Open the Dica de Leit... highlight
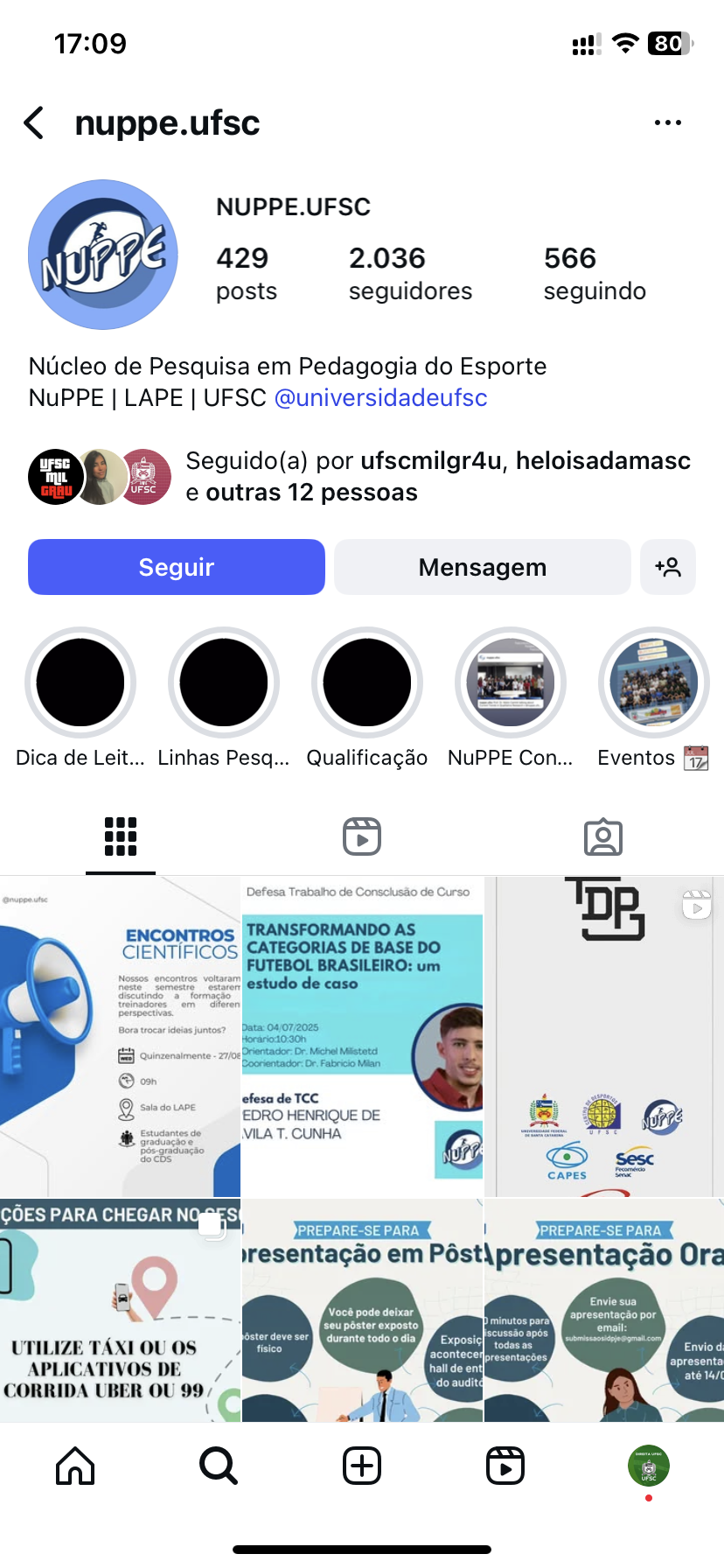Image resolution: width=724 pixels, height=1568 pixels. tap(80, 683)
